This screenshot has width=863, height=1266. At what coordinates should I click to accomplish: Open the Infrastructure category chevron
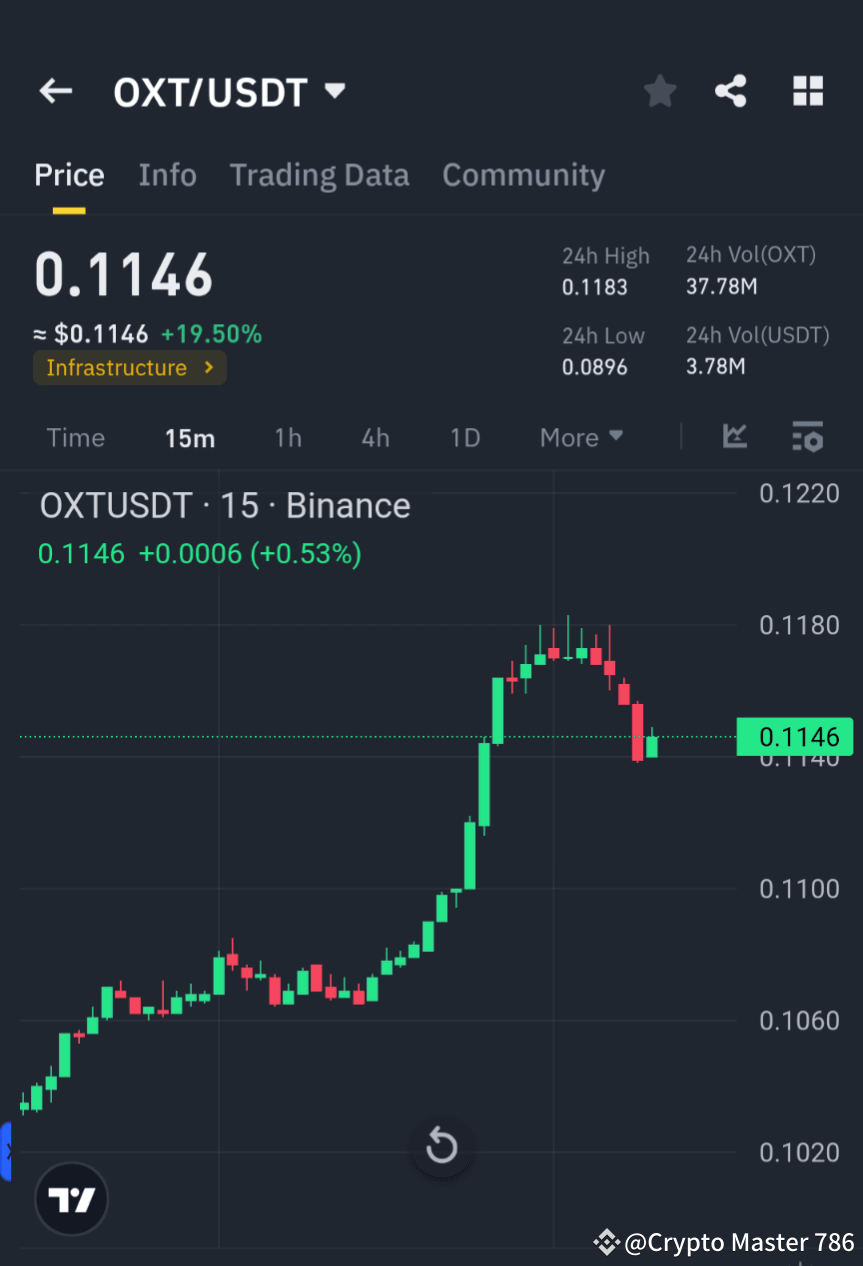click(x=209, y=367)
